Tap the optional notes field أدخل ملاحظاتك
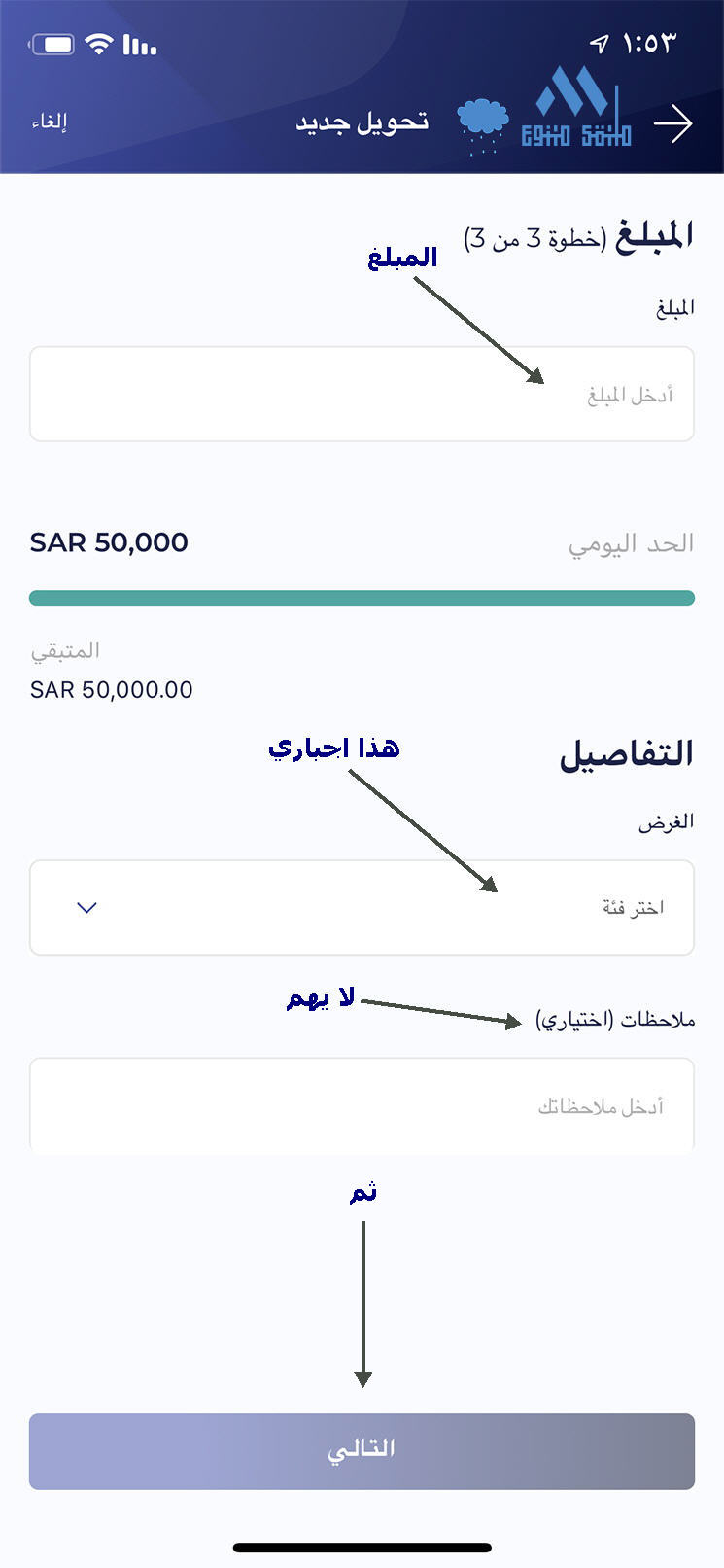 coord(362,1106)
